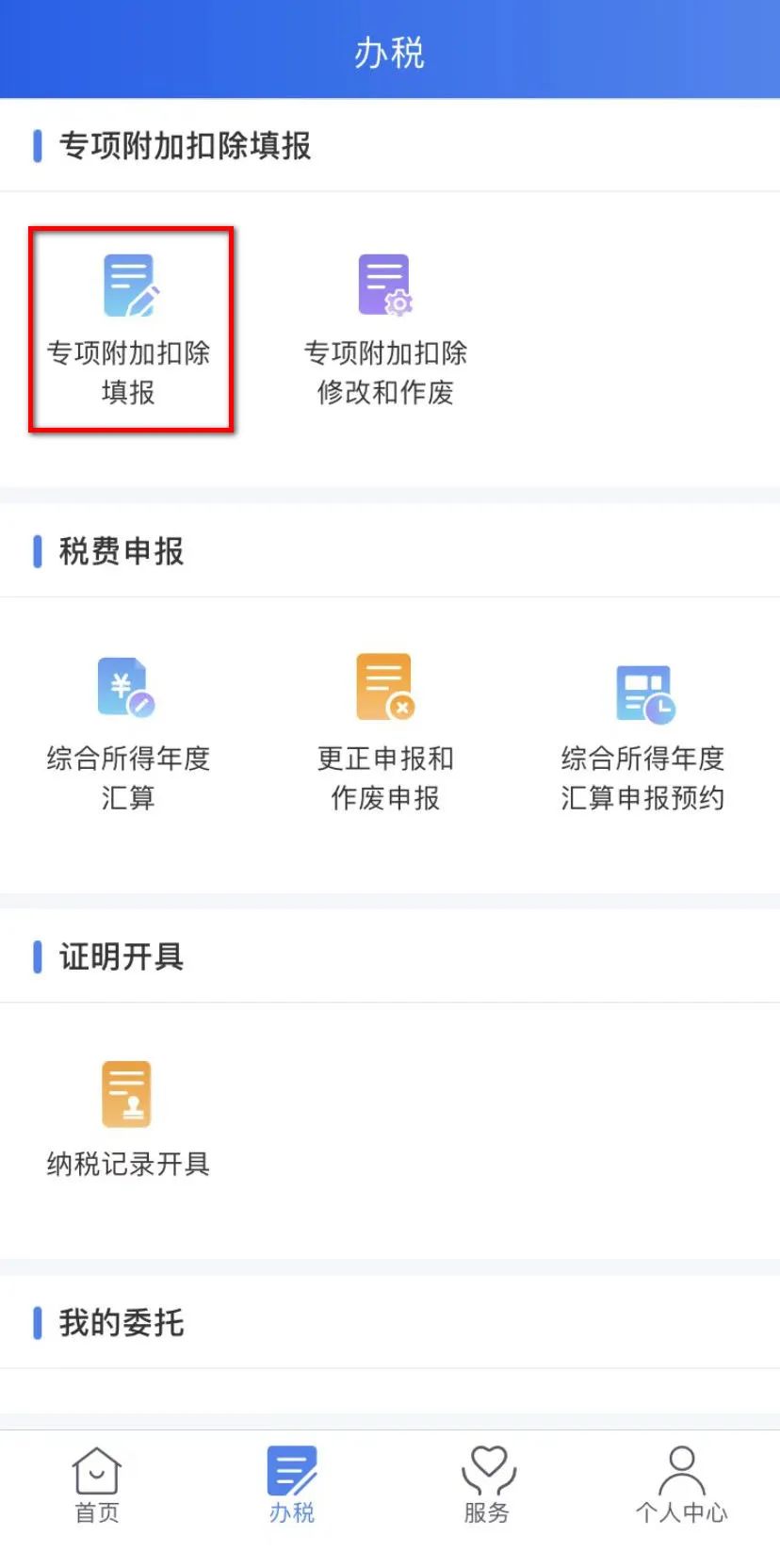Open 更正申报和作废申报
This screenshot has height=1568, width=780.
point(385,733)
